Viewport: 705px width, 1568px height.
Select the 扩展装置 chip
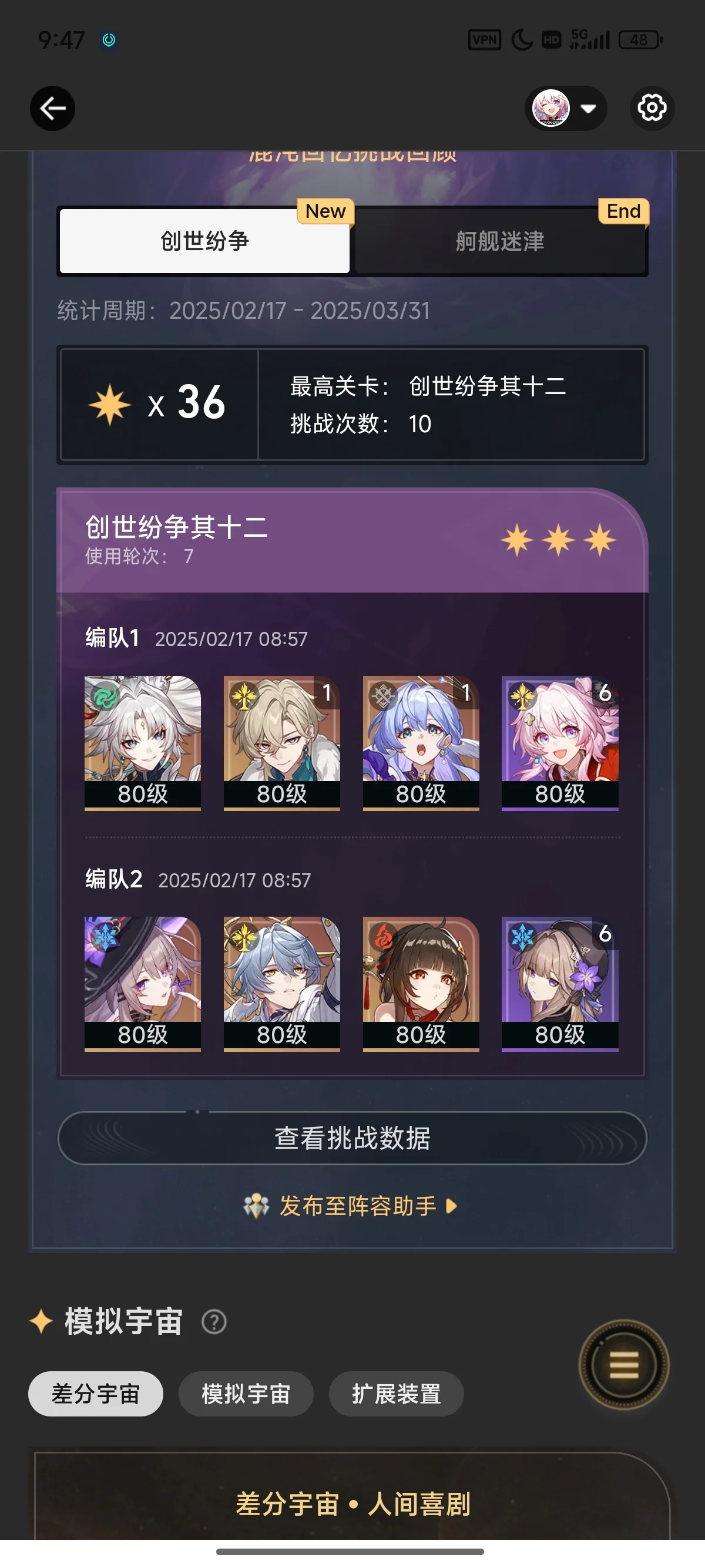tap(397, 1394)
